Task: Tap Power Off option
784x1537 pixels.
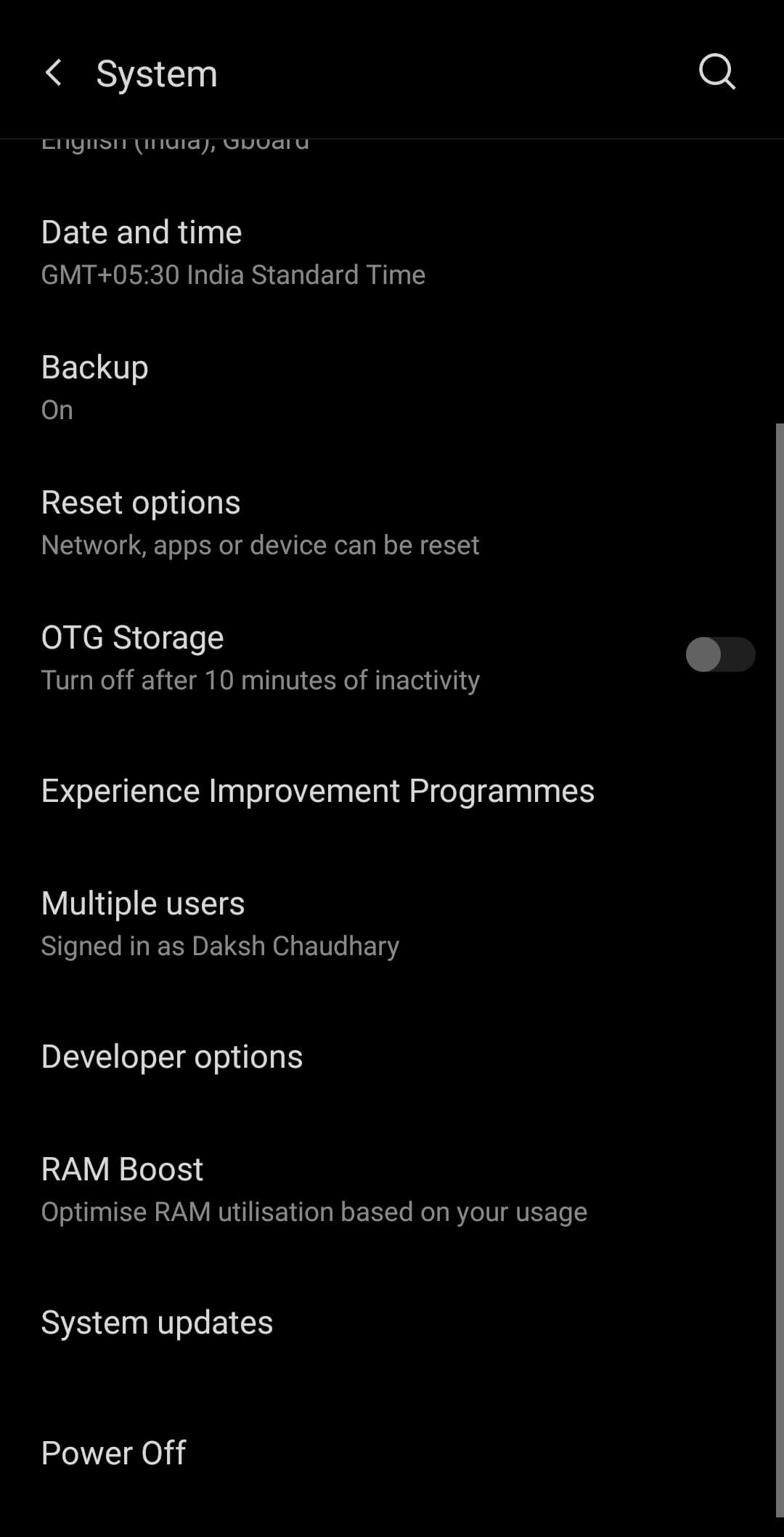Action: (113, 1453)
